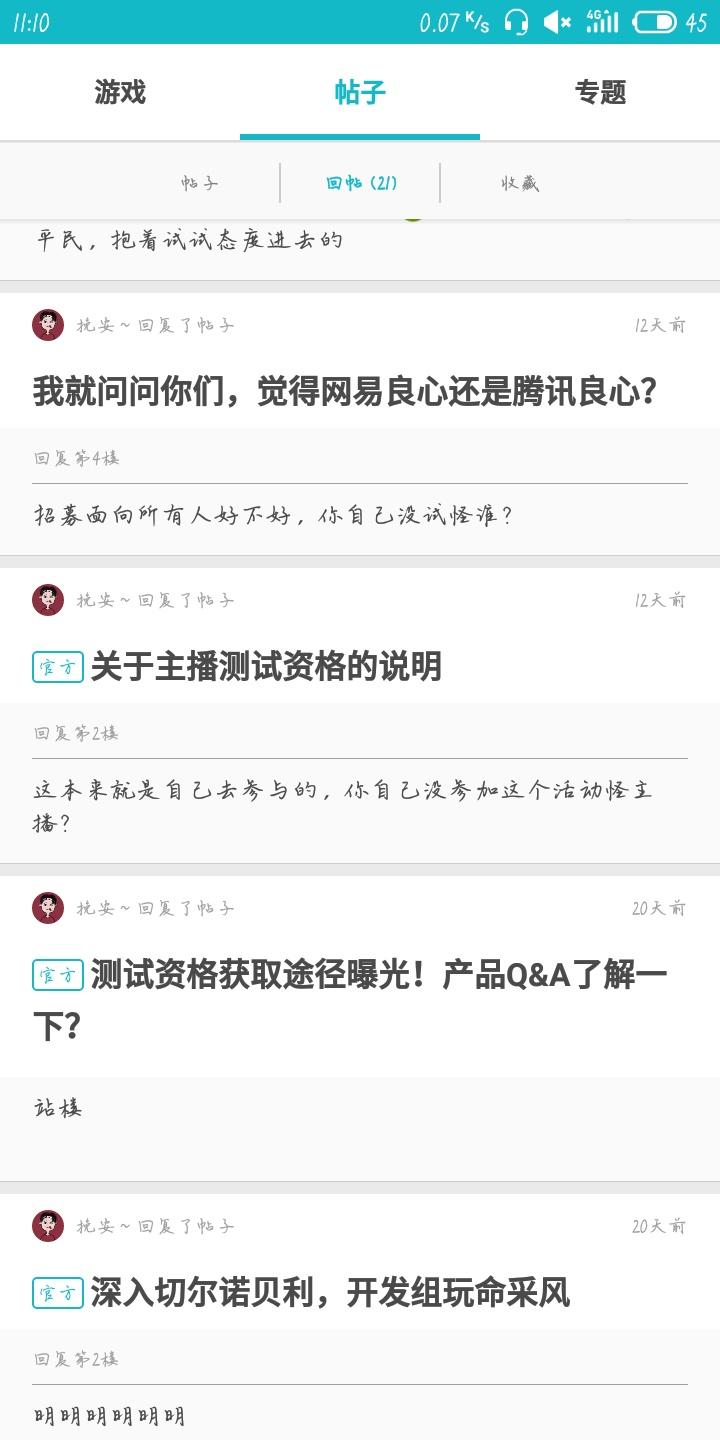Open official post 关于主播测试资格的说明

coord(266,667)
